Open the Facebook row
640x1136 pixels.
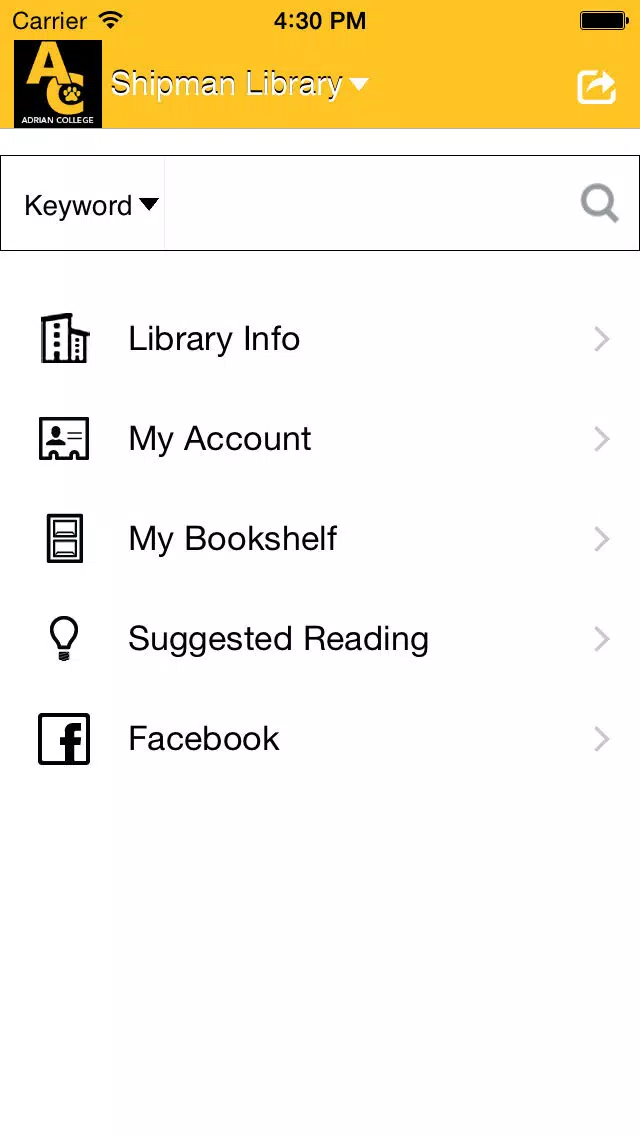[320, 738]
